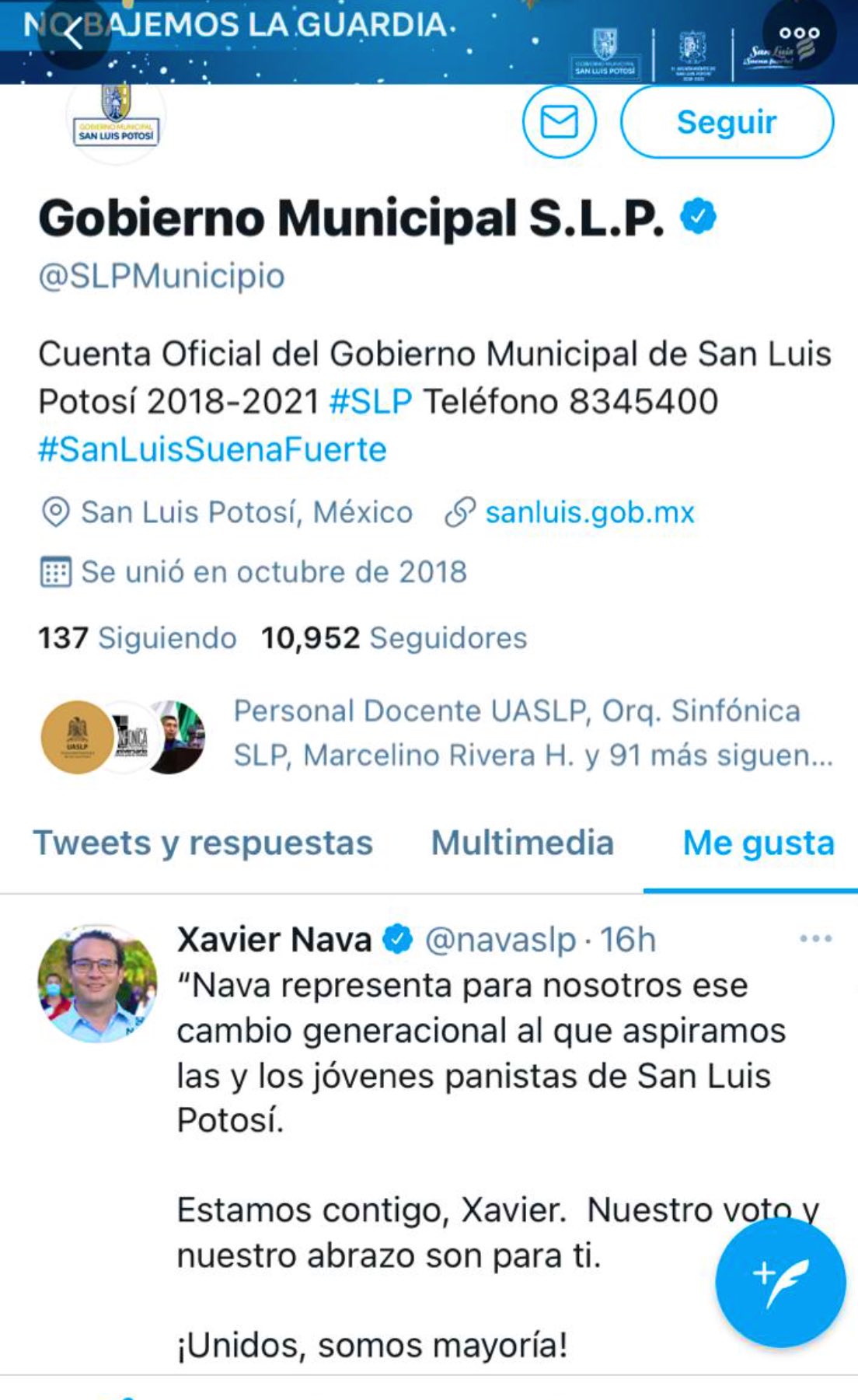Switch to the Multimedia tab
The height and width of the screenshot is (1400, 858).
point(522,843)
